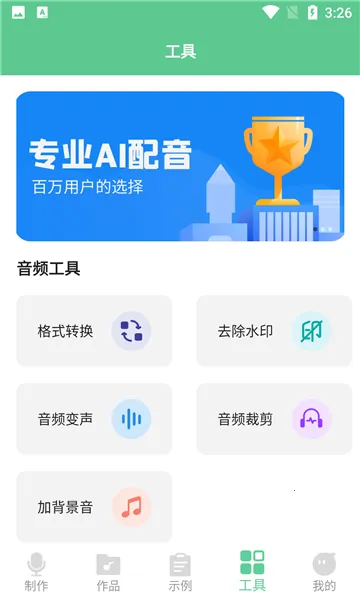Go to the 作品 tab
The height and width of the screenshot is (600, 360).
108,572
